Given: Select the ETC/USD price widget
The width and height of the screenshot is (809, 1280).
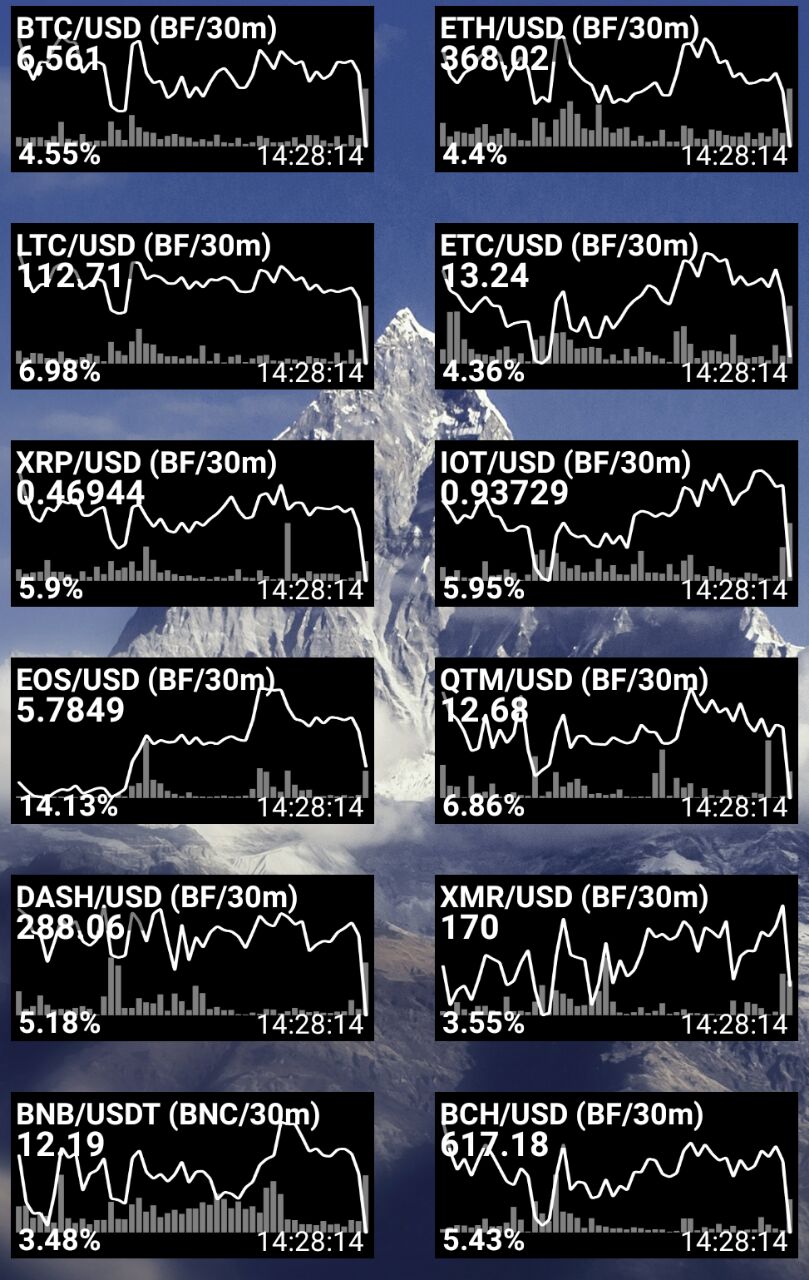Looking at the screenshot, I should (616, 306).
